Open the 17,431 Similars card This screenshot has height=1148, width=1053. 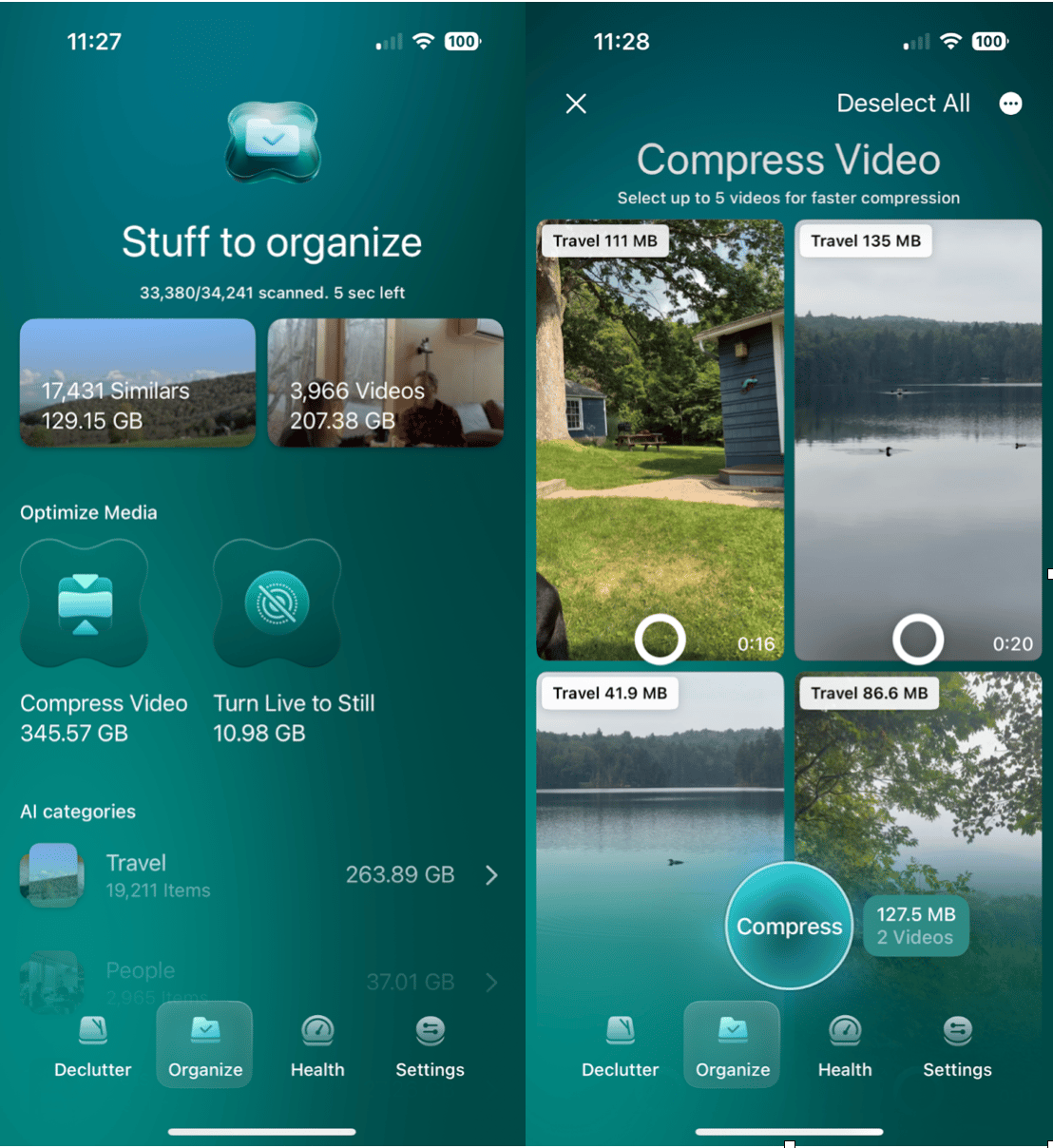pyautogui.click(x=138, y=383)
